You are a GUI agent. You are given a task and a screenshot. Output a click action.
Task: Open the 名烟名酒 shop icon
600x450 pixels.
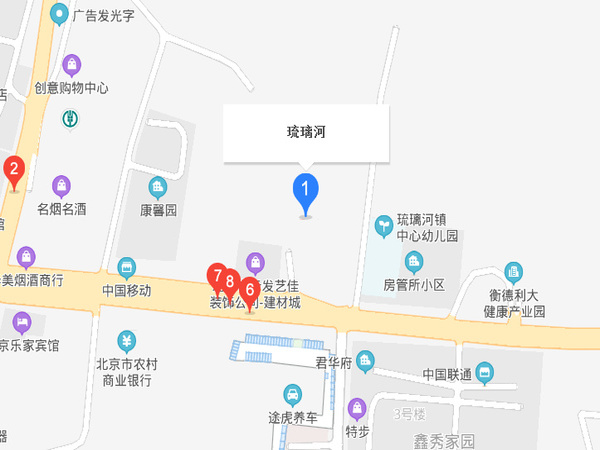pyautogui.click(x=62, y=186)
